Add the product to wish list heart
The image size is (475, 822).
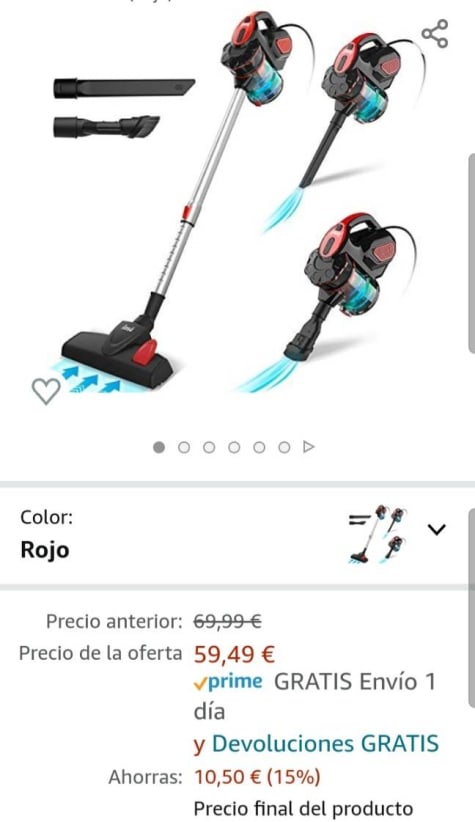click(x=46, y=391)
